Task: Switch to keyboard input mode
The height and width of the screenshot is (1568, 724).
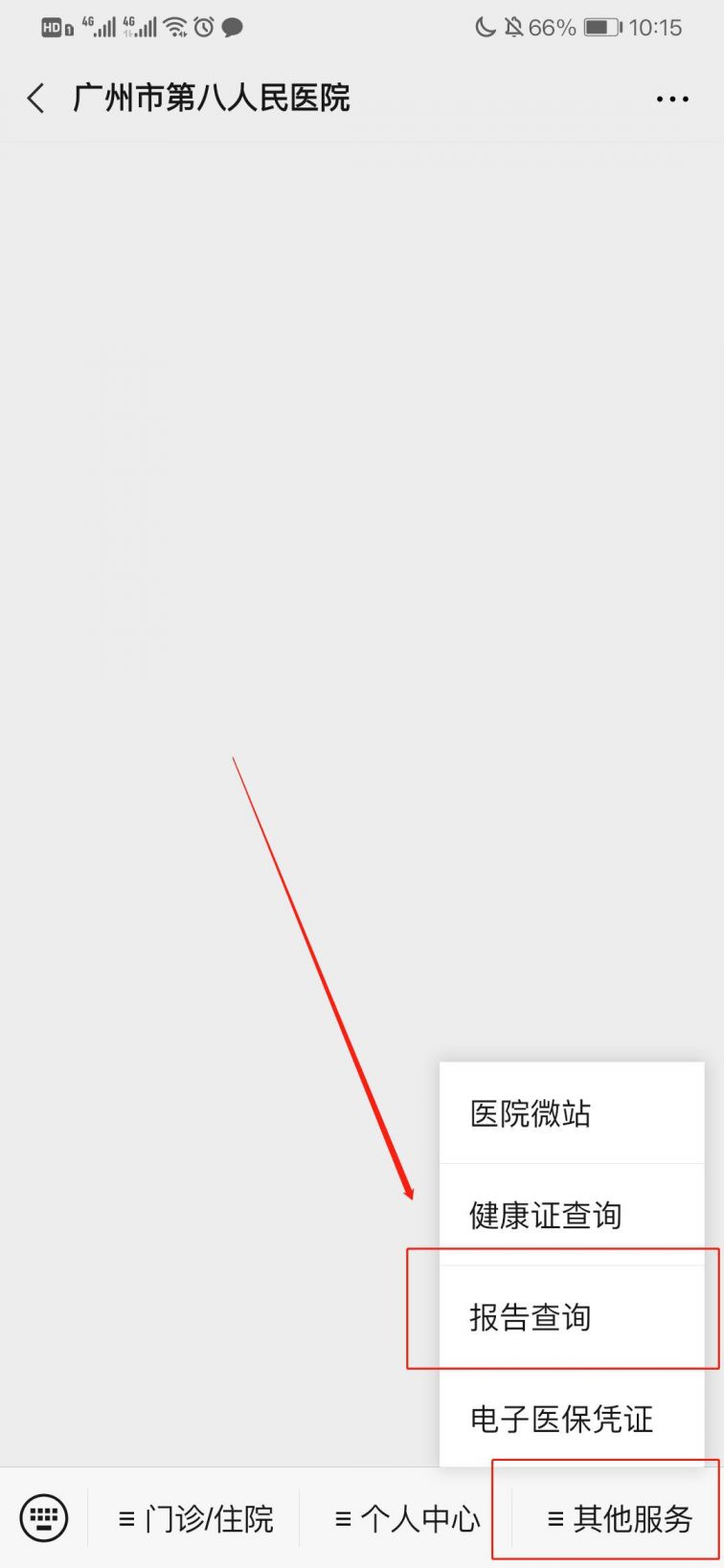Action: point(44,1518)
